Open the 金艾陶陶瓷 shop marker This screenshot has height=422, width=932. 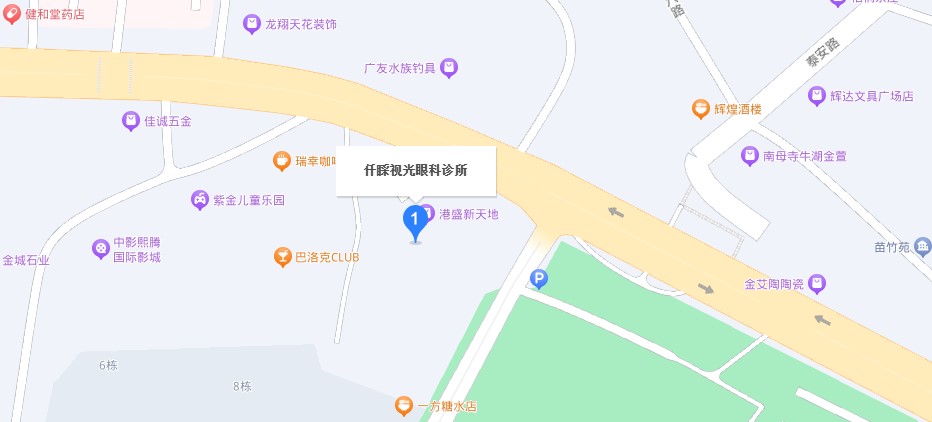[817, 284]
